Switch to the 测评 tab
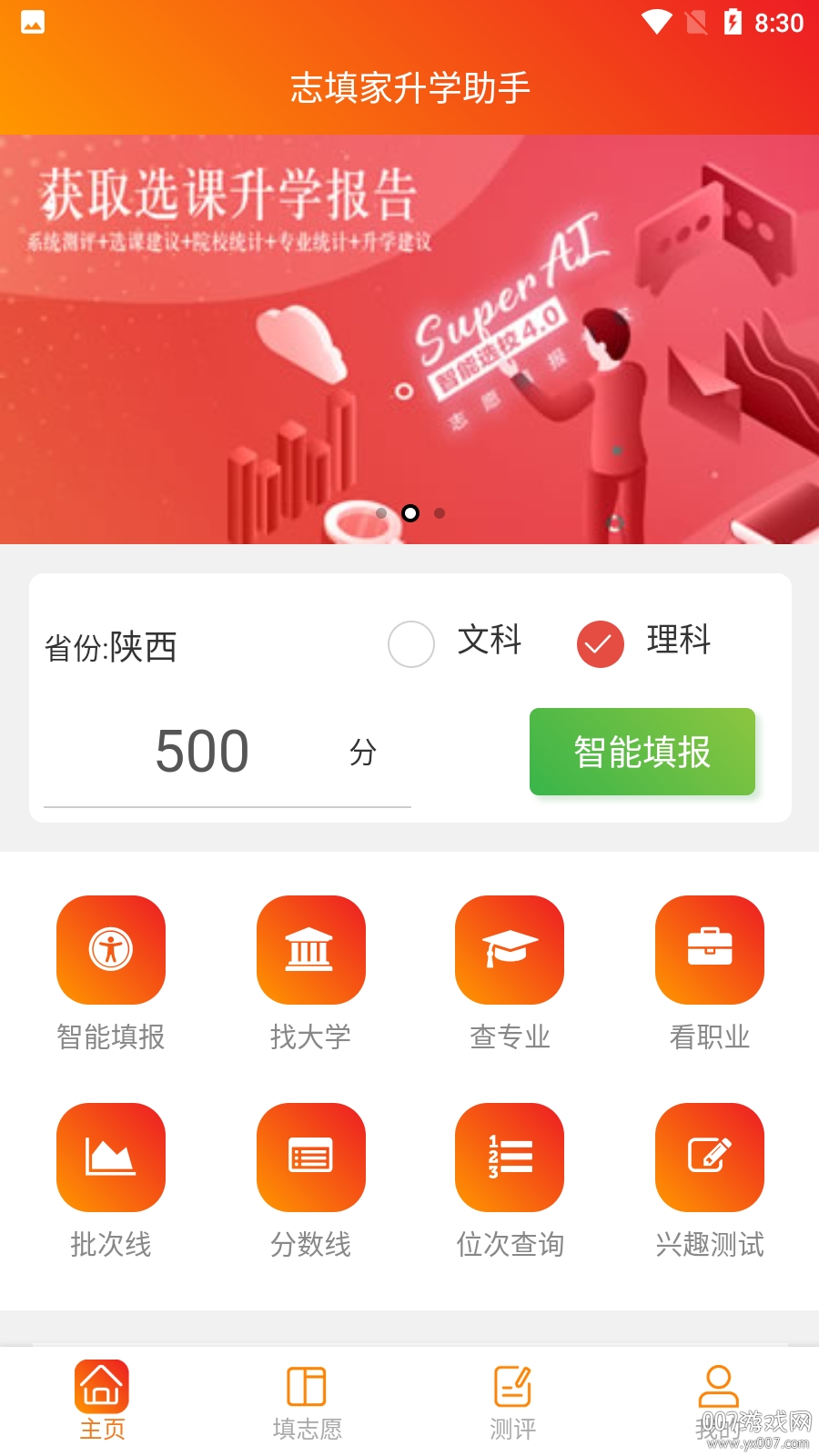The height and width of the screenshot is (1456, 819). click(512, 1401)
